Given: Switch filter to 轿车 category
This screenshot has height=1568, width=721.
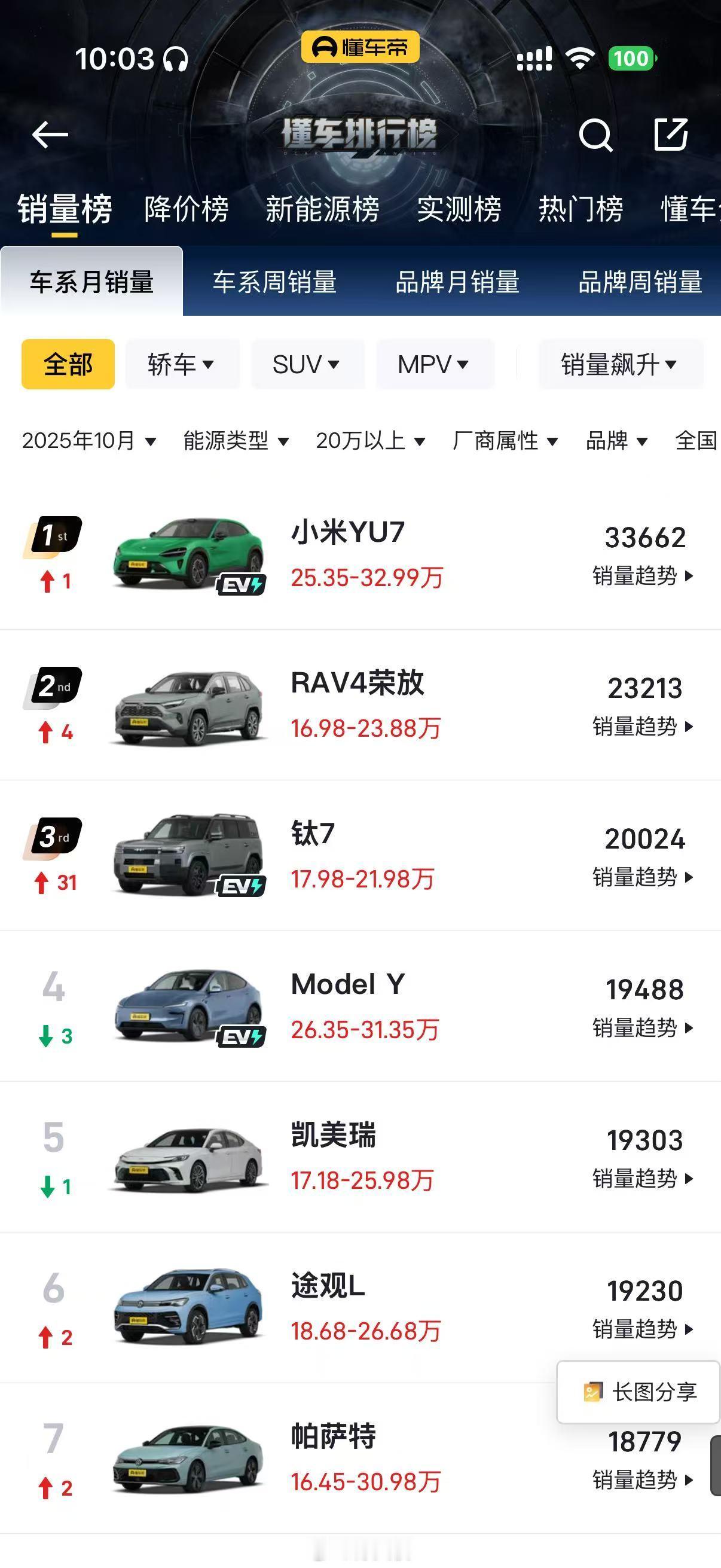Looking at the screenshot, I should pos(182,364).
